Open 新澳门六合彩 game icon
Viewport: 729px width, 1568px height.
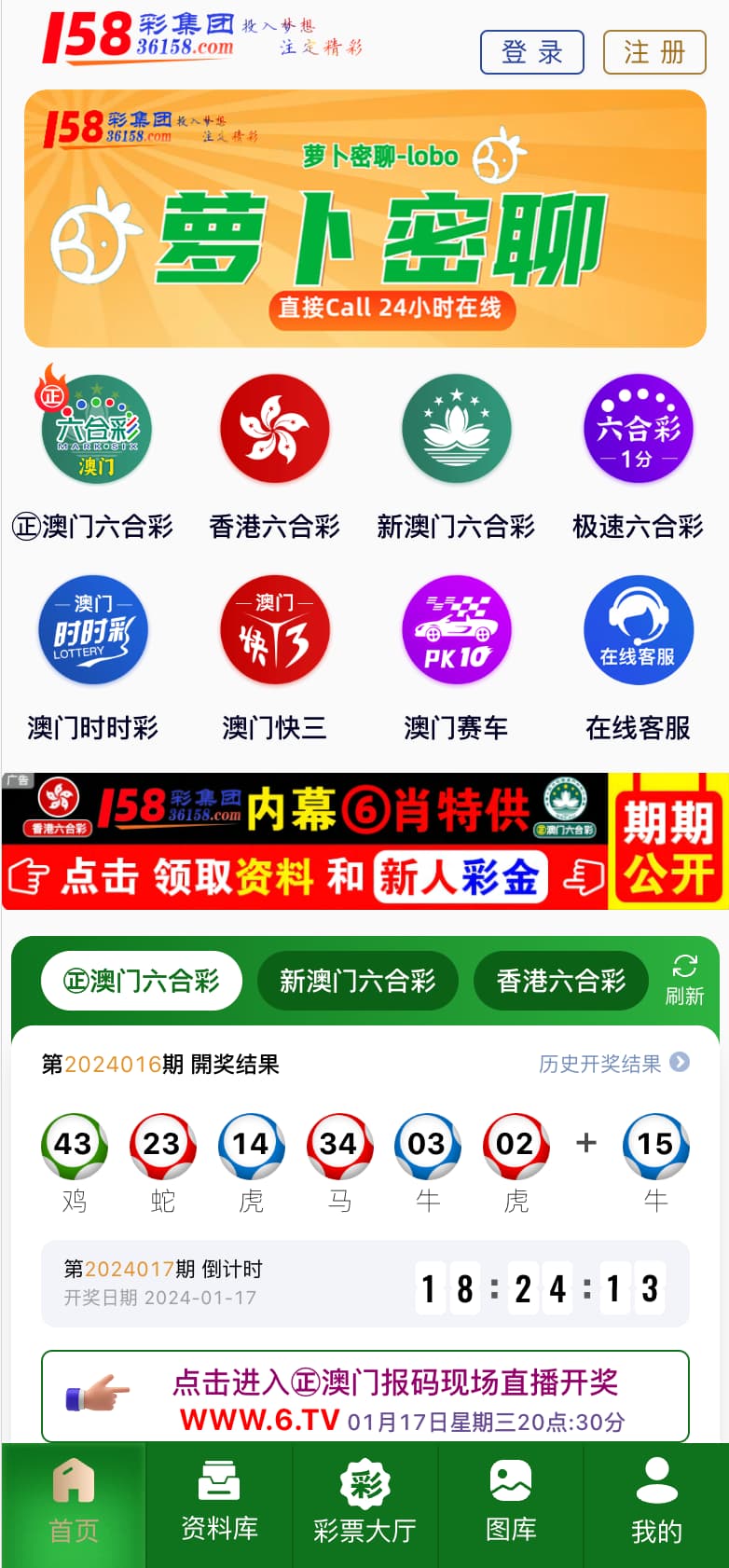click(x=456, y=431)
